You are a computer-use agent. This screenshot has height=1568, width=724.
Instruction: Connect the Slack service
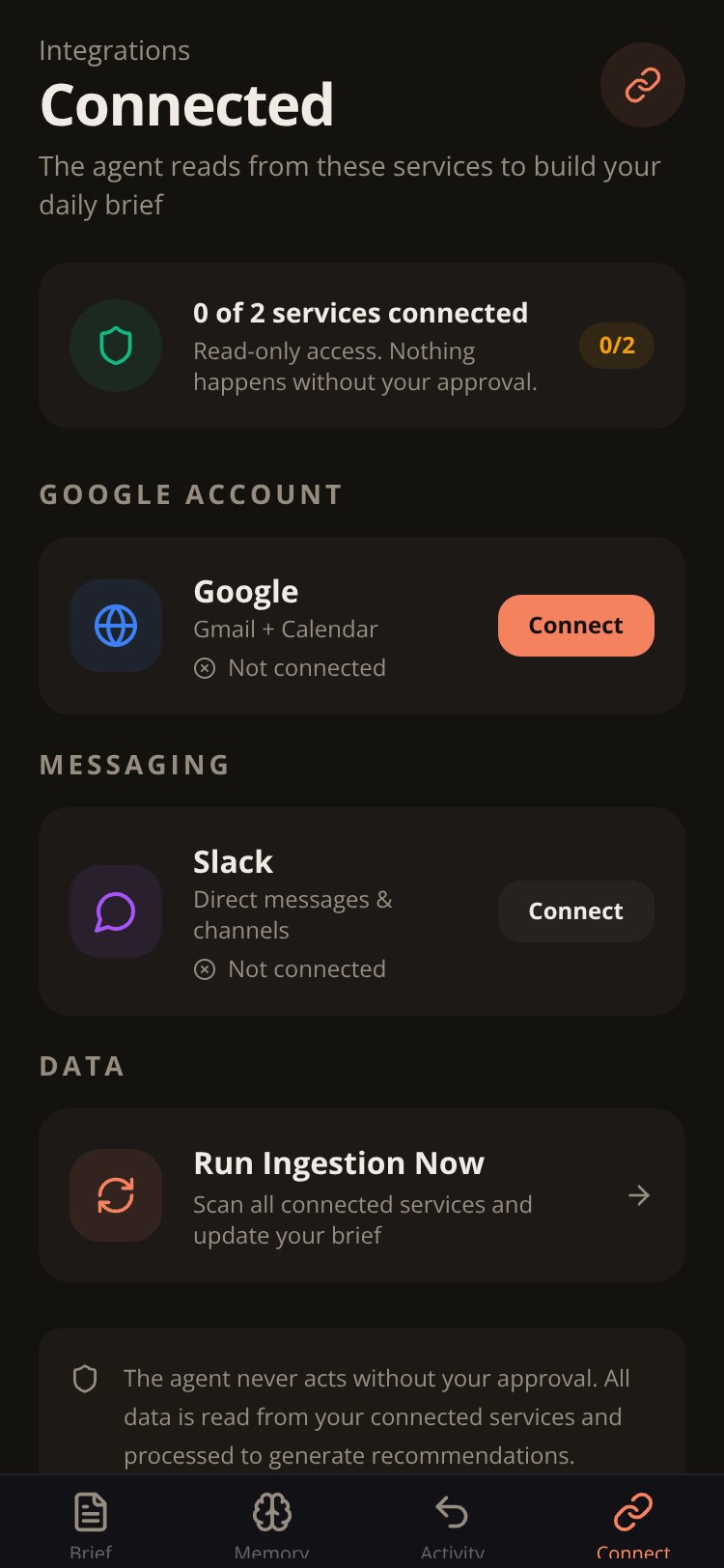[575, 911]
